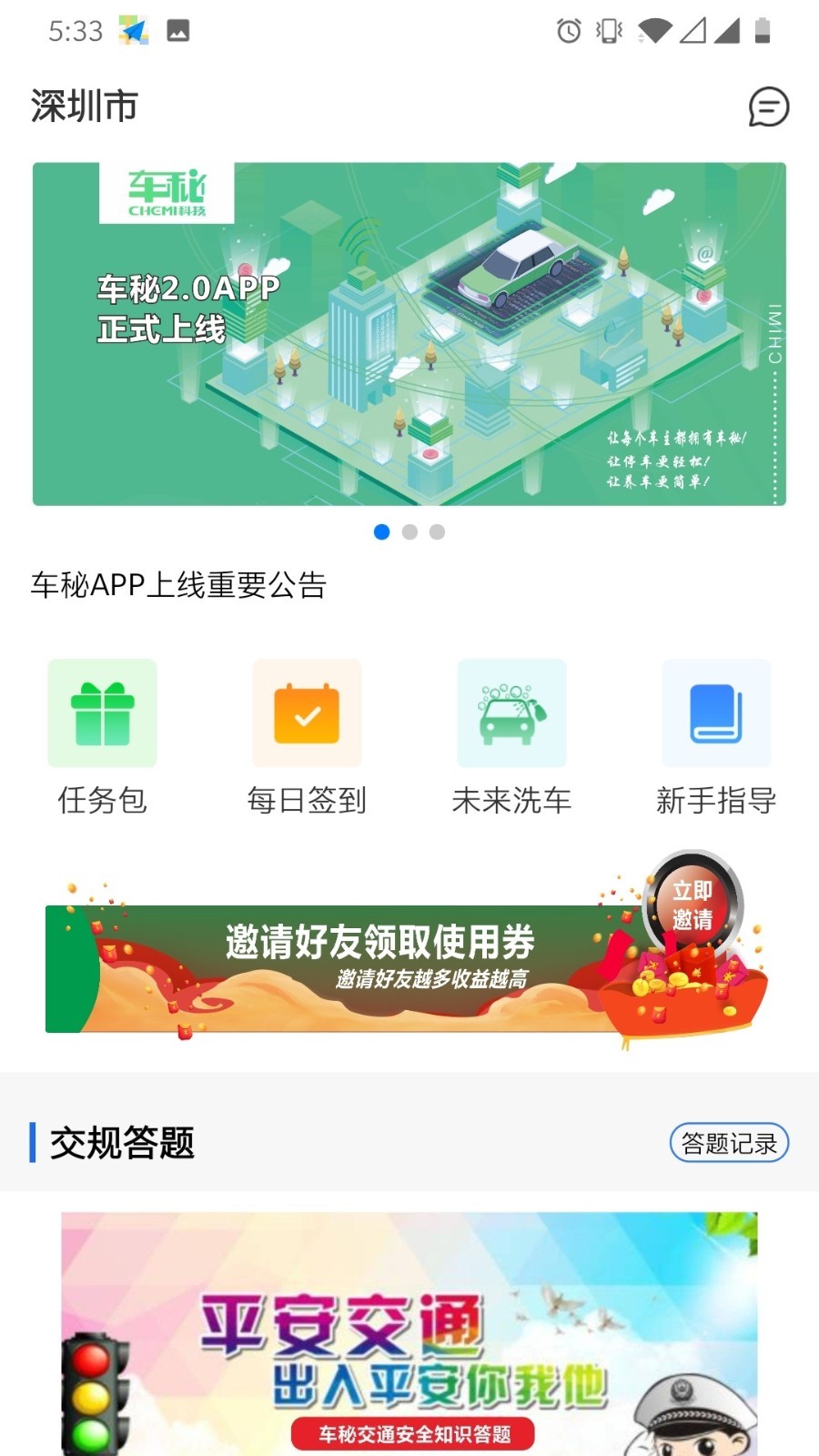The height and width of the screenshot is (1456, 819).
Task: Read the 车秘APP上线重要公告 announcement
Action: click(178, 585)
